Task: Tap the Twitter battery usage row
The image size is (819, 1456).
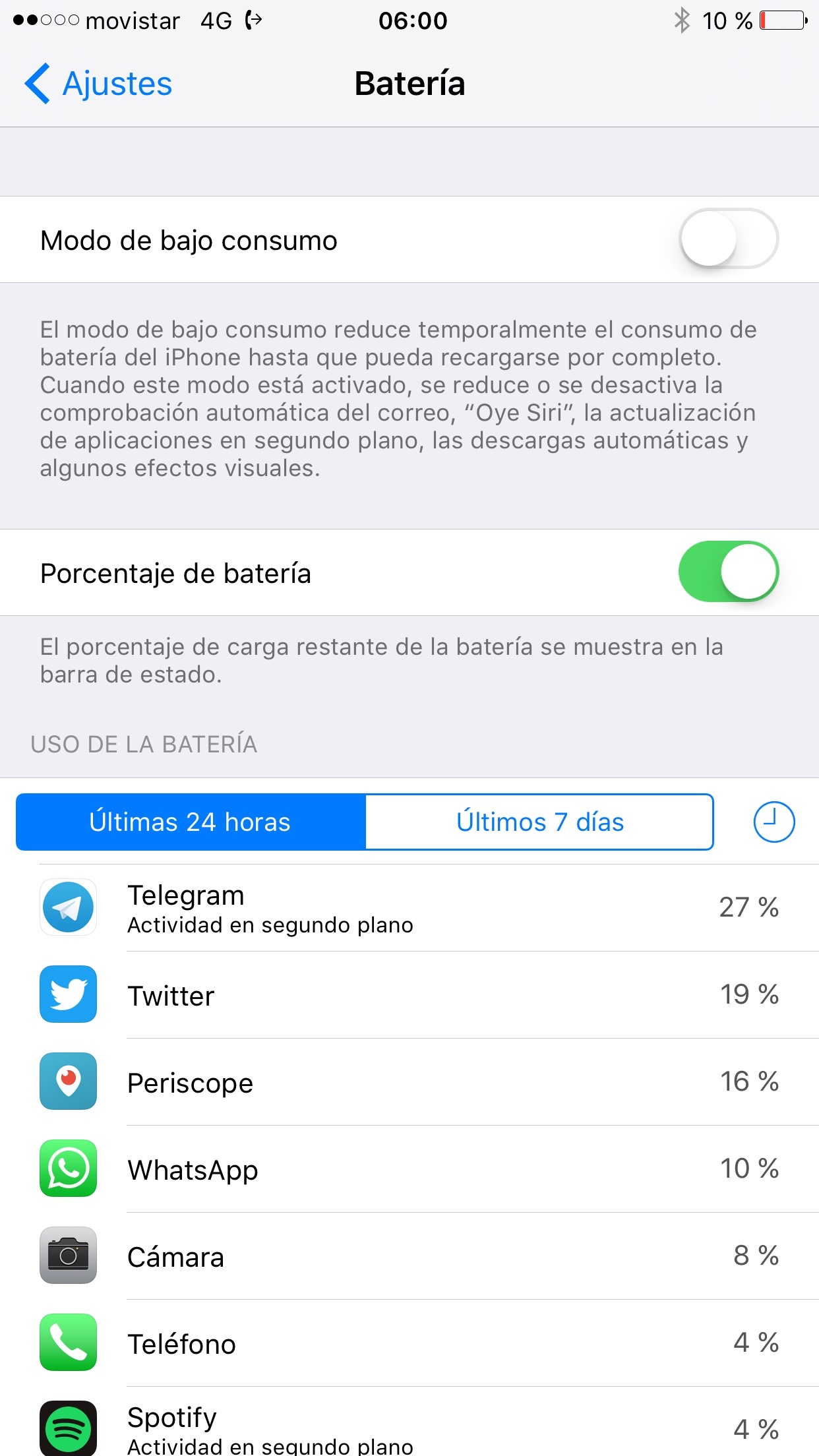Action: (409, 994)
